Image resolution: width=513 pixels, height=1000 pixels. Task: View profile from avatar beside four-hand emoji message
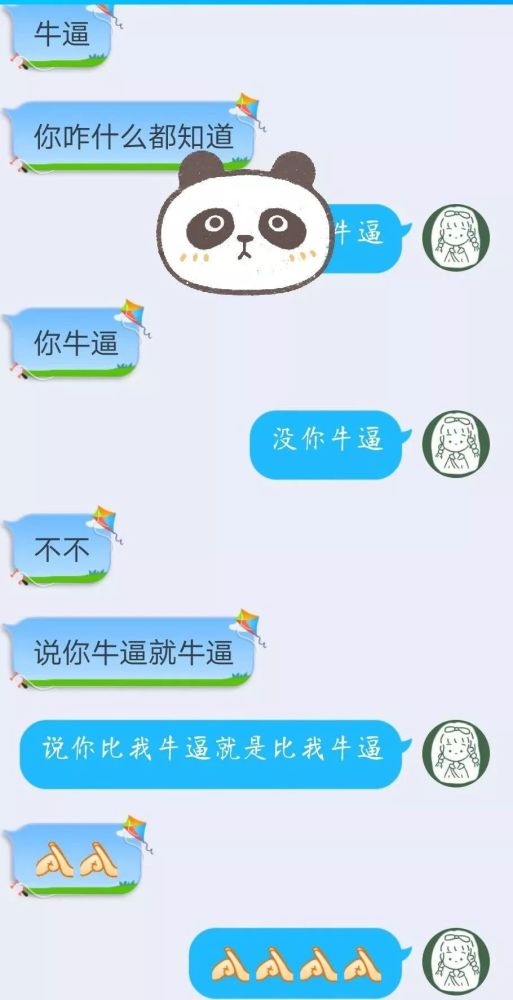click(456, 961)
